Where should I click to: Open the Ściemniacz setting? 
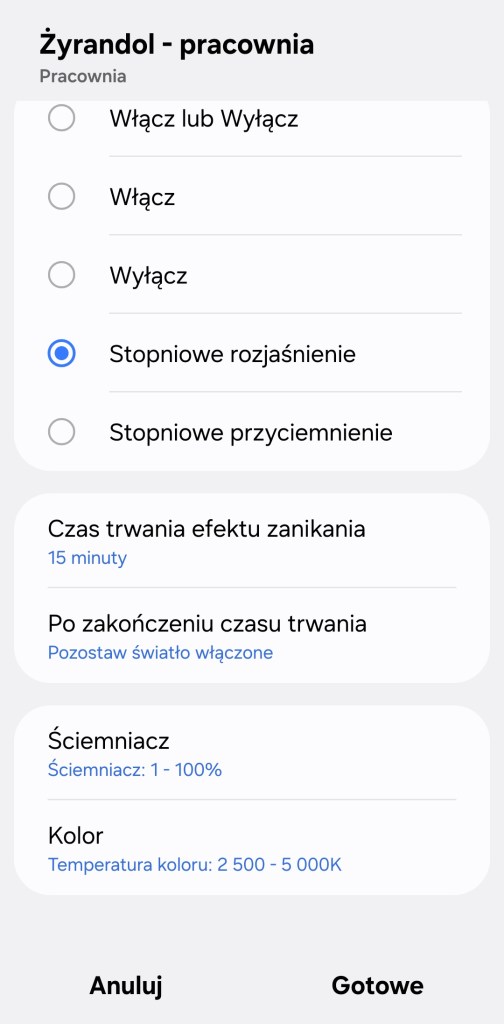pyautogui.click(x=251, y=753)
